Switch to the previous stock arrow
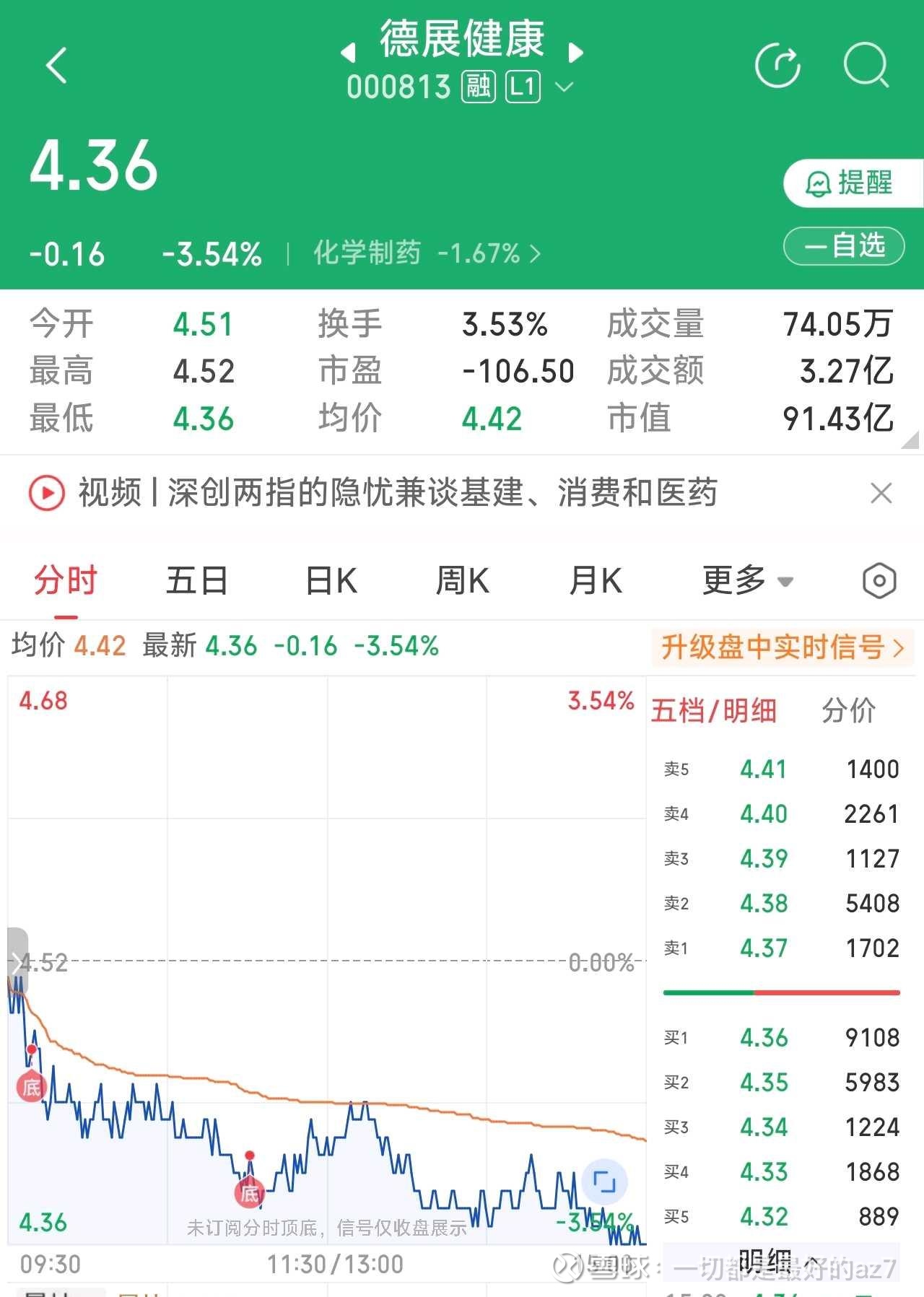Image resolution: width=924 pixels, height=1297 pixels. click(349, 52)
